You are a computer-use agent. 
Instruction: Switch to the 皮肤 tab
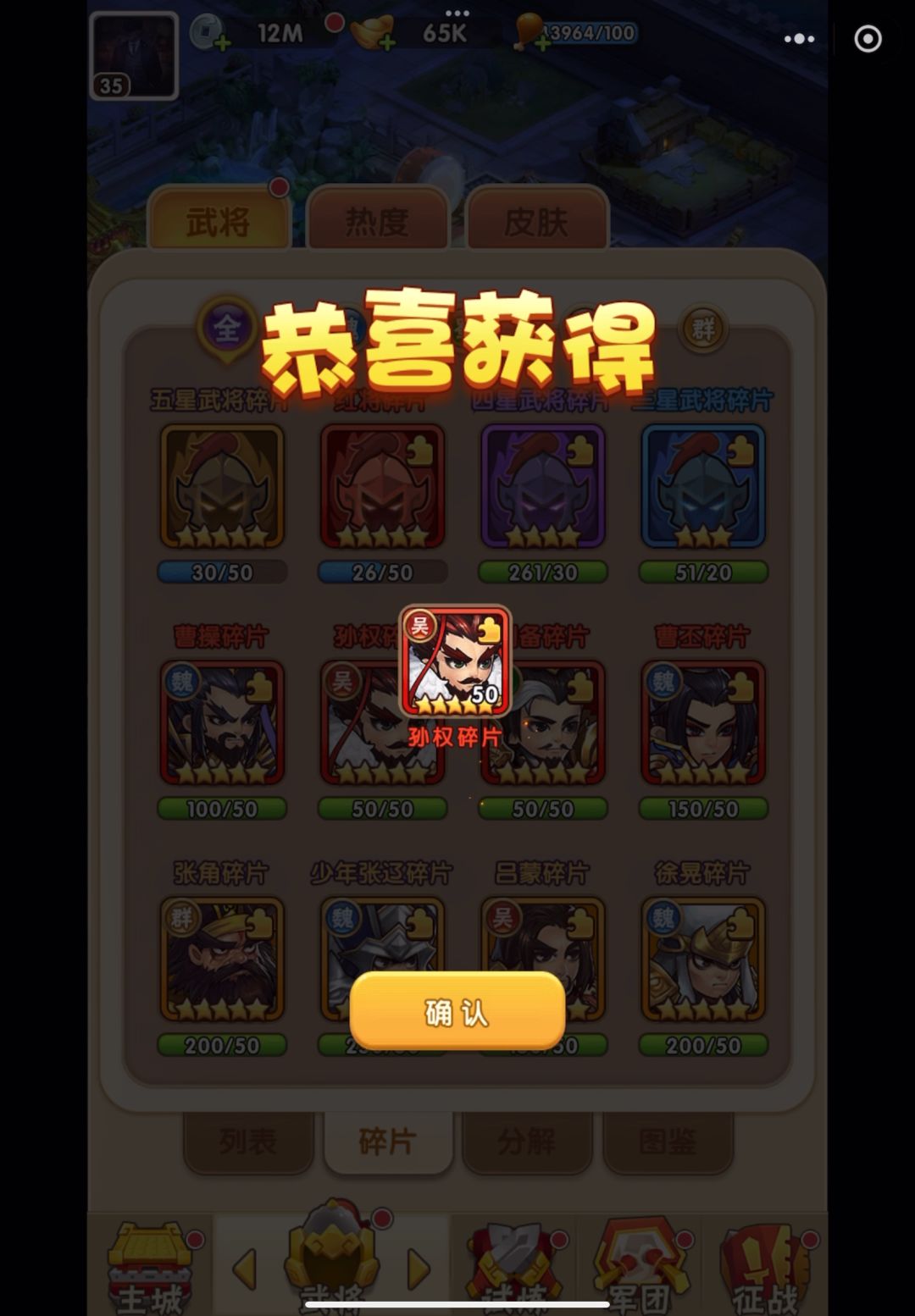pyautogui.click(x=535, y=219)
